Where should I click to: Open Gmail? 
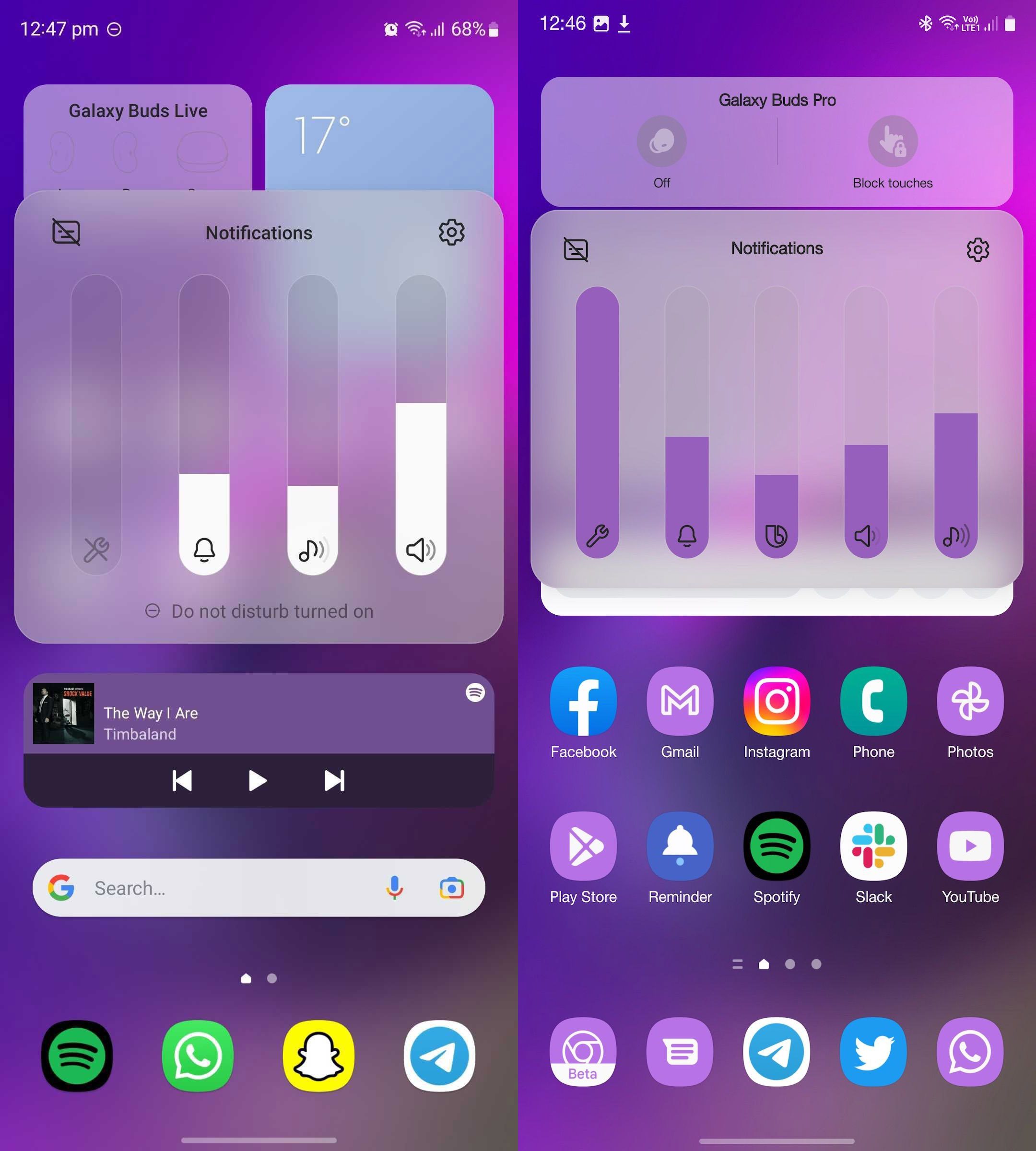pos(680,701)
